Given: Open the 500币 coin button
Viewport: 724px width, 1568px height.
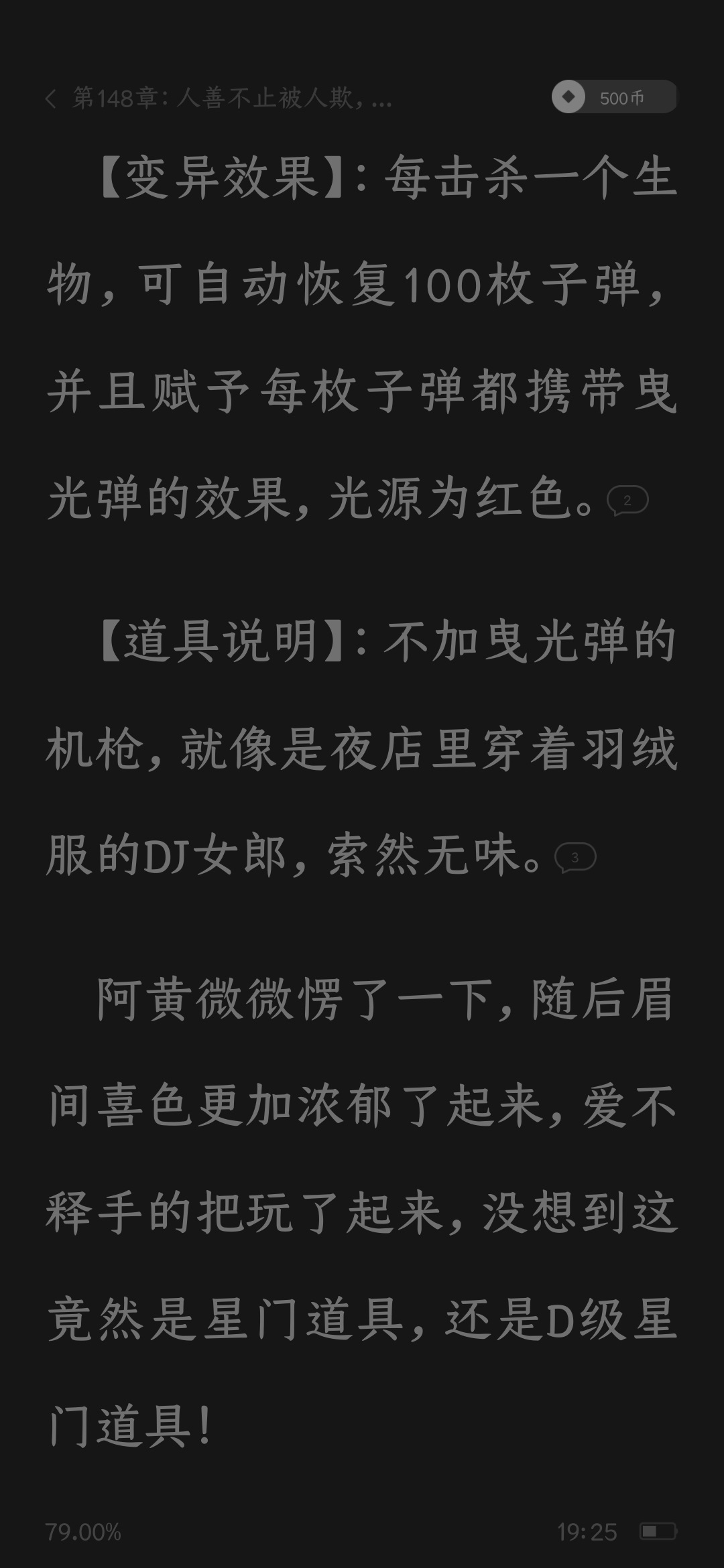Looking at the screenshot, I should (613, 98).
